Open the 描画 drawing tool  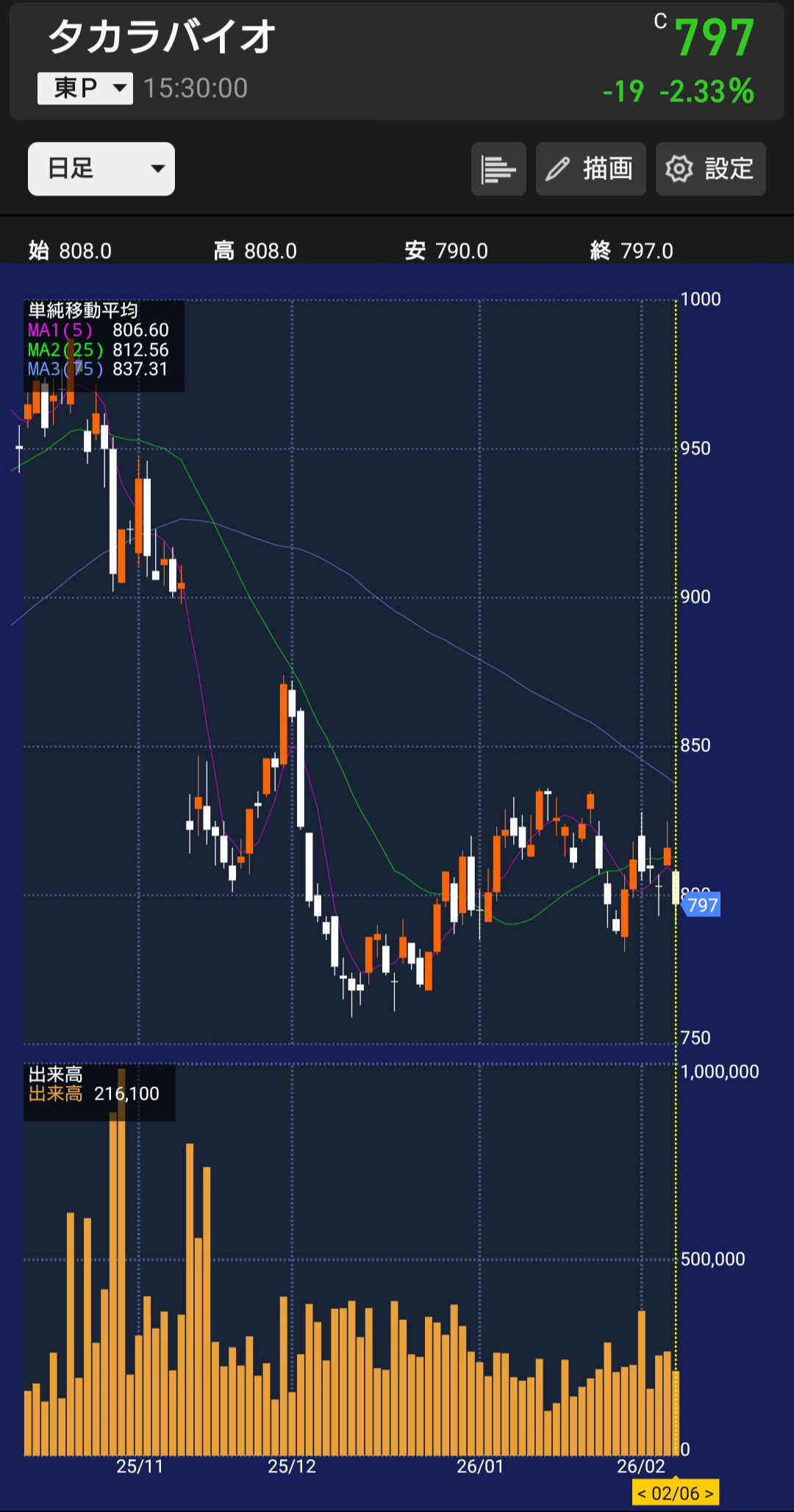click(591, 169)
